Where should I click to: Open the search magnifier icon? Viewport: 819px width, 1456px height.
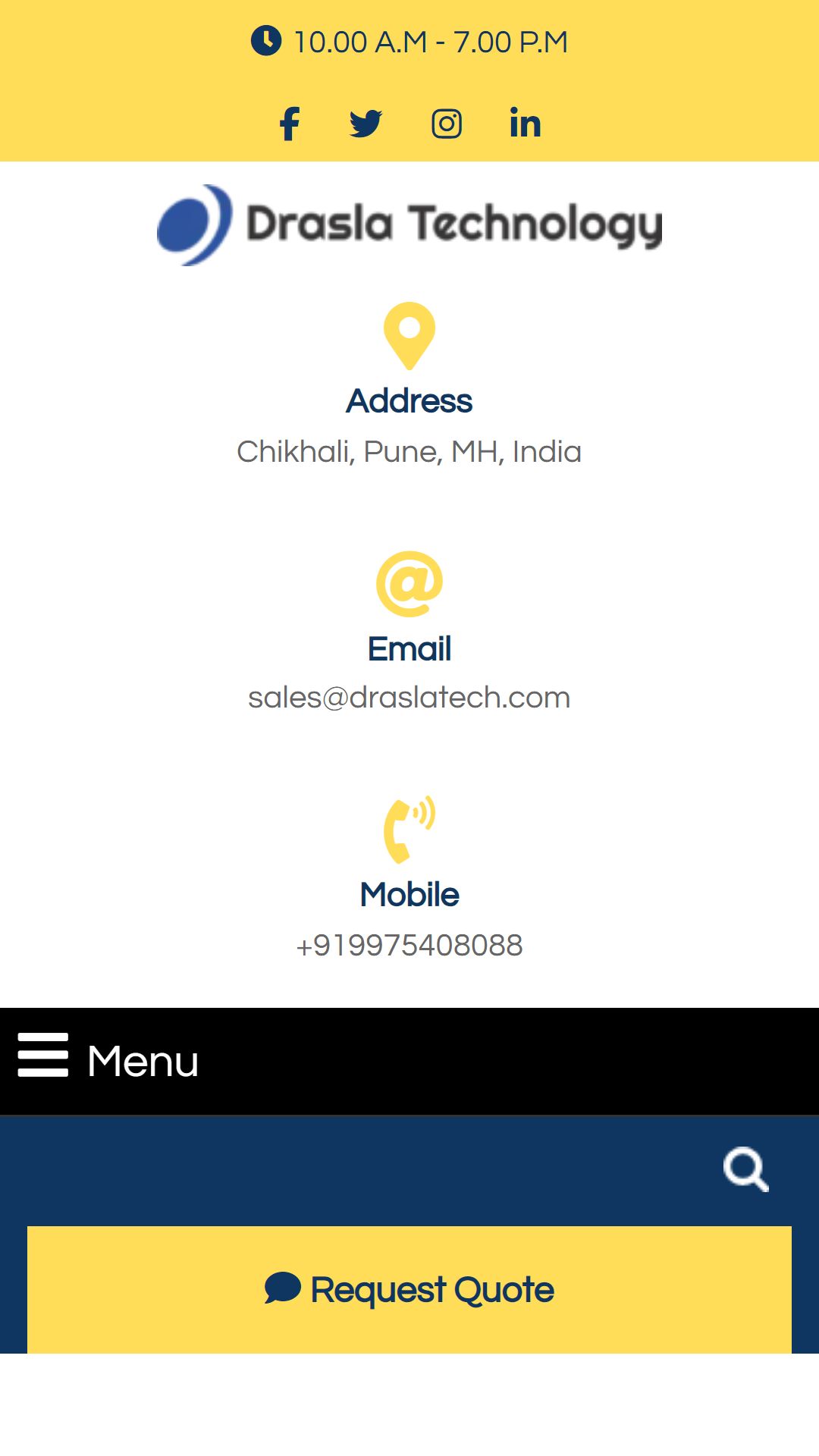[746, 1169]
